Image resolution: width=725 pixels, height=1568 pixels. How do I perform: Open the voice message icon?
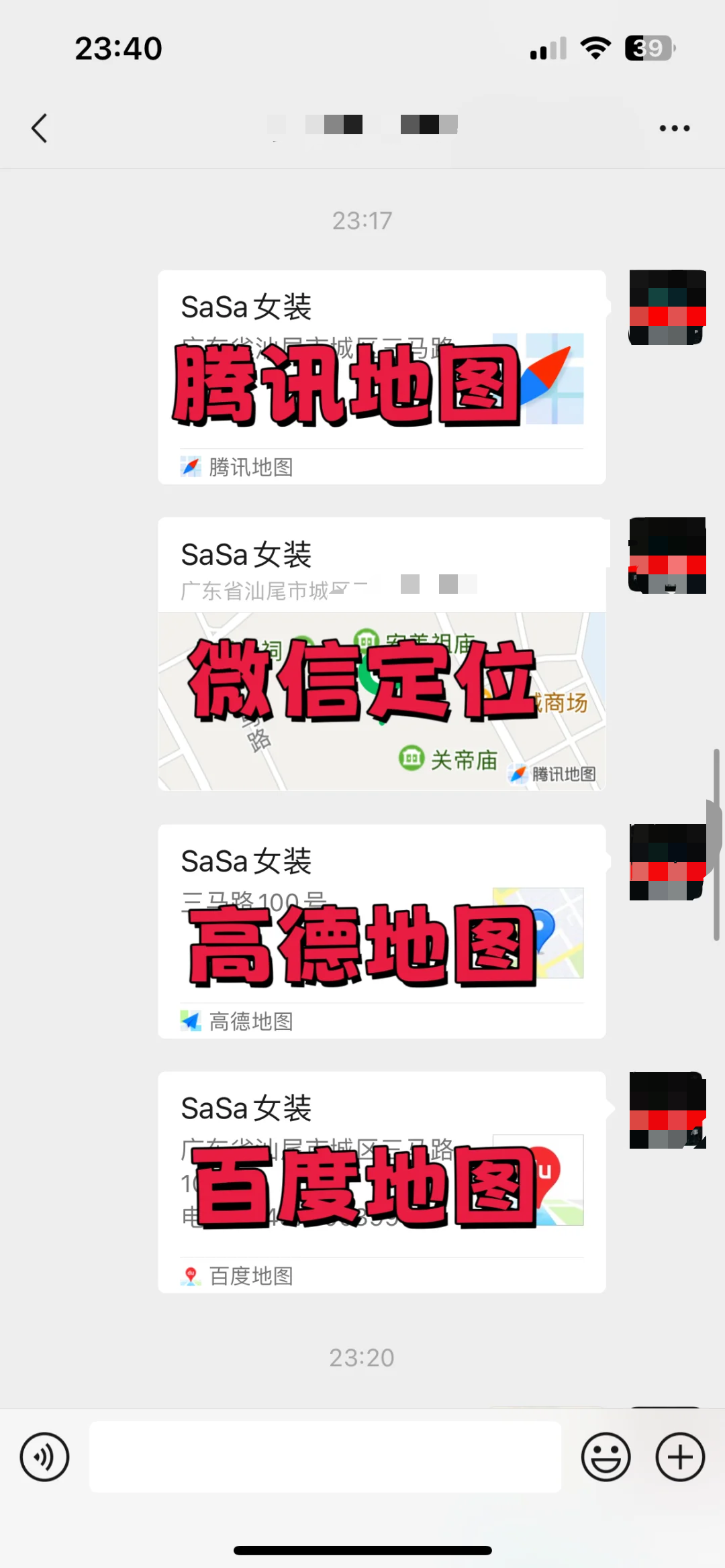click(44, 1457)
